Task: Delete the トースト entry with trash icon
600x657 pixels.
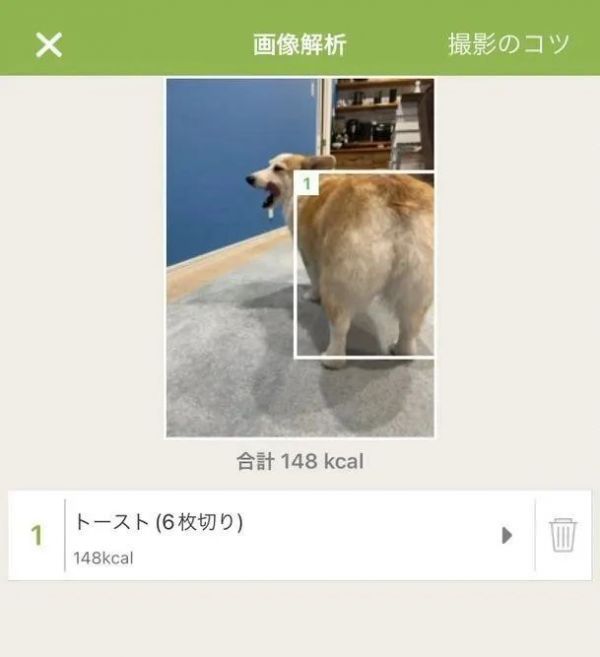Action: 563,535
